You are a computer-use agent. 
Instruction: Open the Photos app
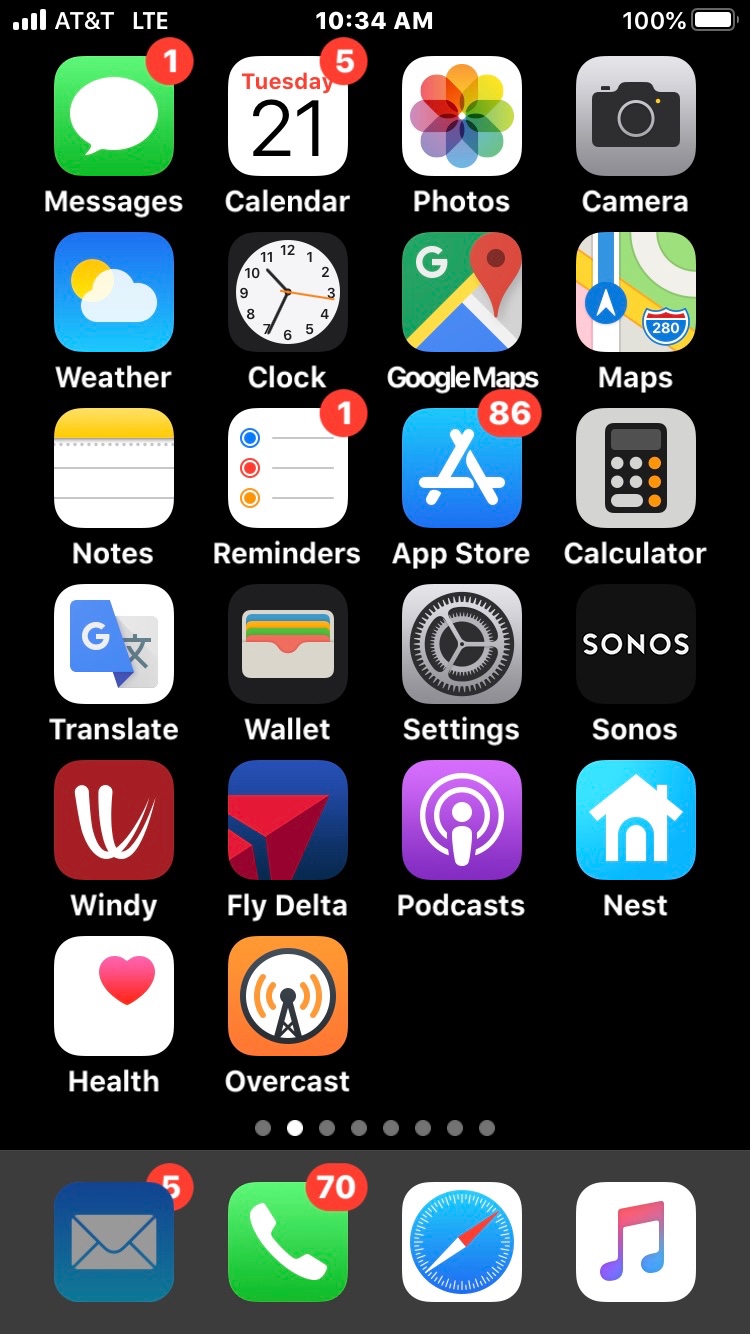pyautogui.click(x=461, y=116)
